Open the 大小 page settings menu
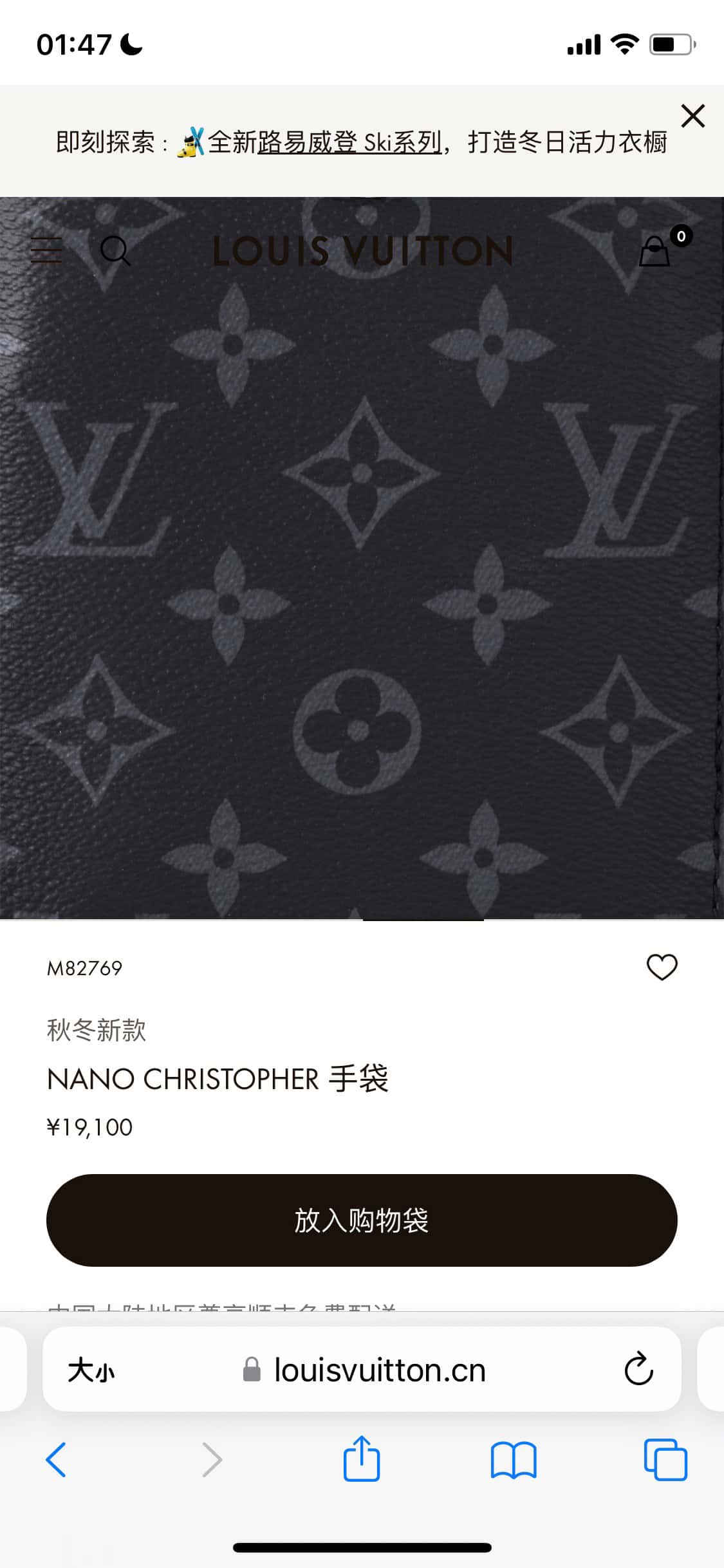Image resolution: width=724 pixels, height=1568 pixels. tap(91, 1370)
